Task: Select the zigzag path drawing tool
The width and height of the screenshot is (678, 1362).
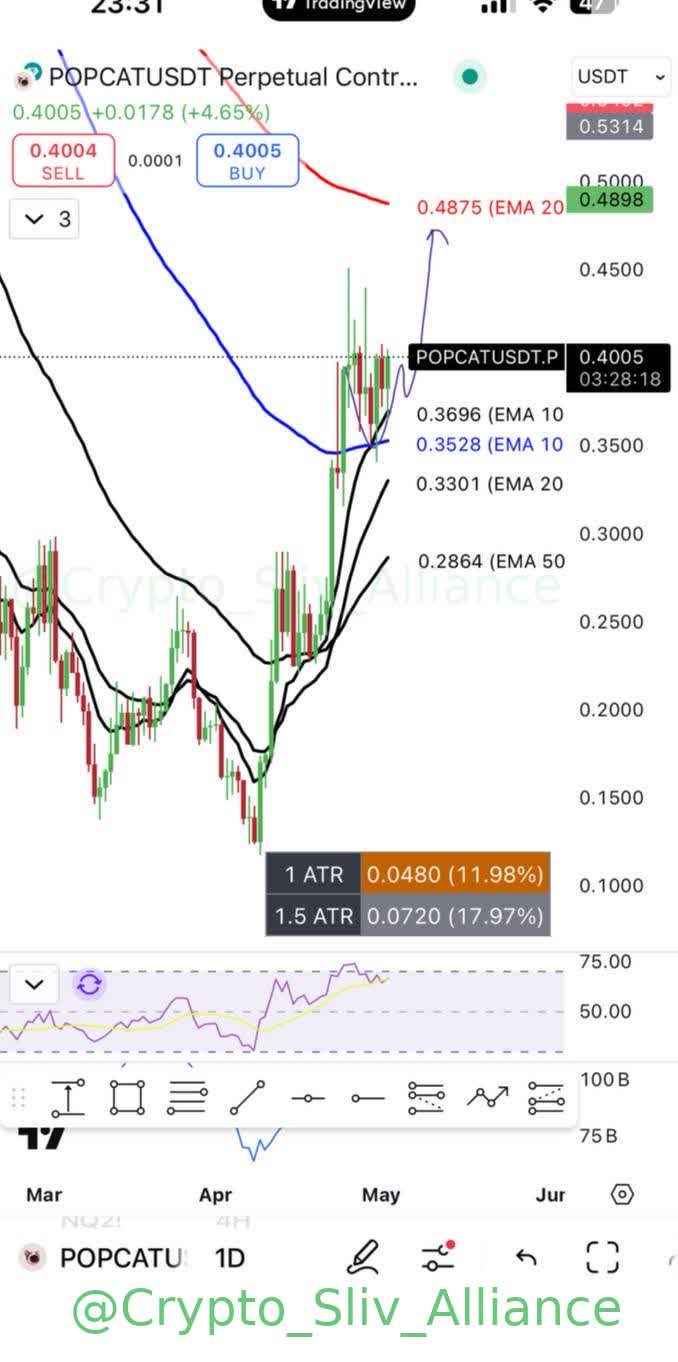Action: [x=487, y=1098]
